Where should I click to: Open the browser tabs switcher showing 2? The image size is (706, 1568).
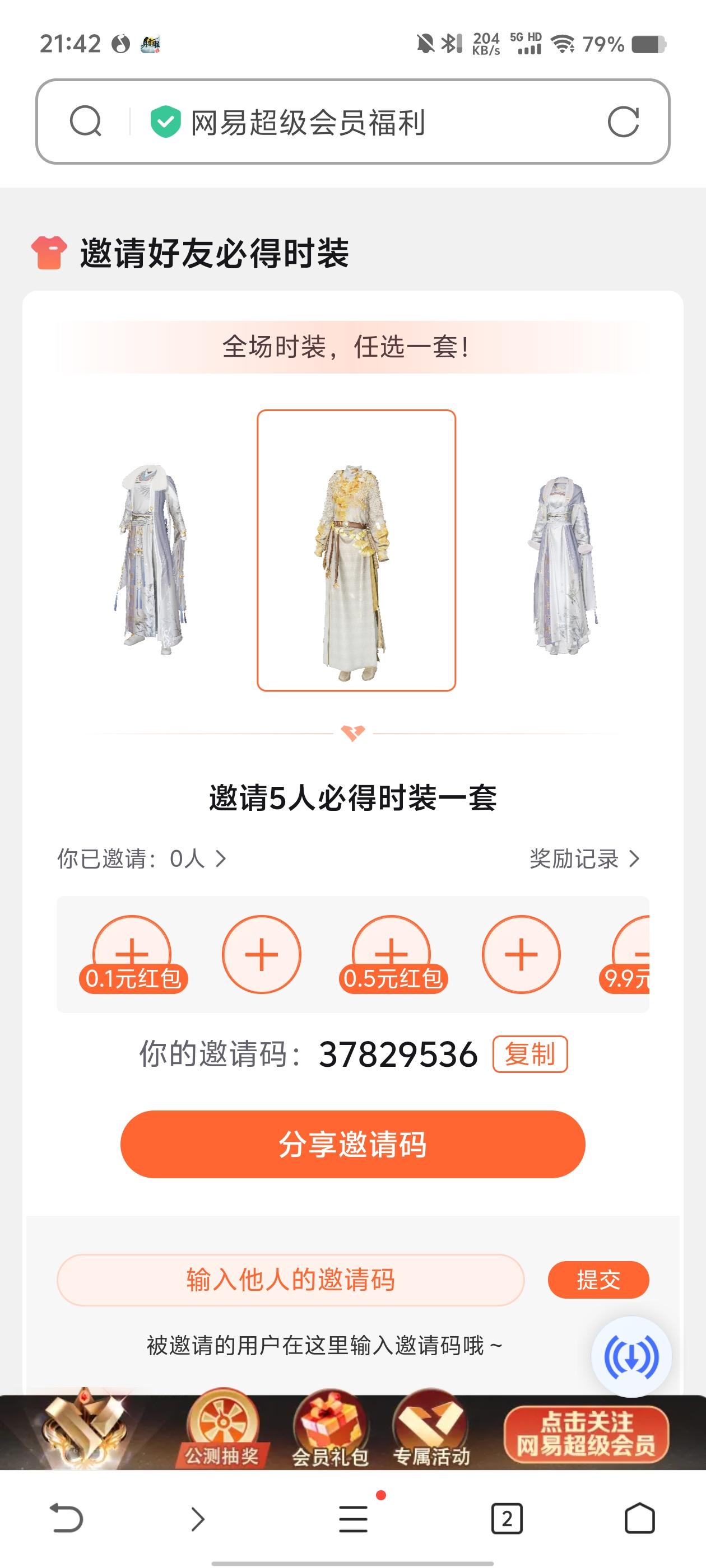coord(507,1519)
